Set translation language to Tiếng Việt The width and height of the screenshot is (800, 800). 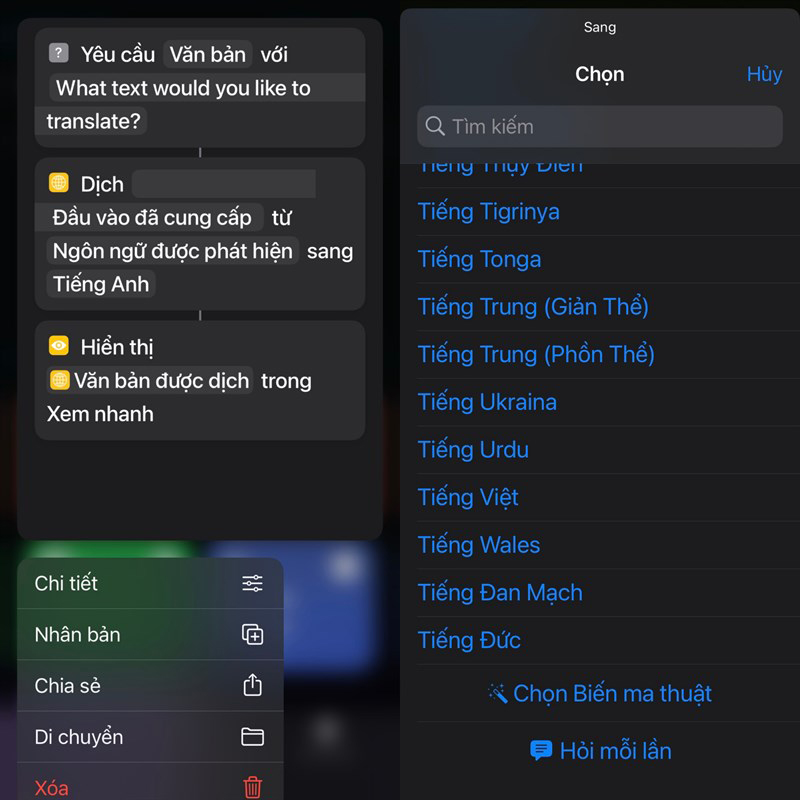pyautogui.click(x=468, y=497)
